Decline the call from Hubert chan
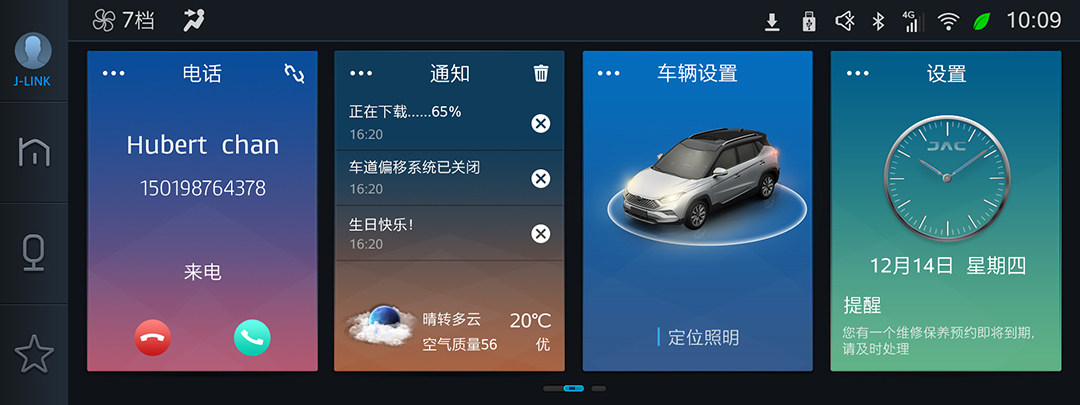The image size is (1080, 405). point(153,338)
